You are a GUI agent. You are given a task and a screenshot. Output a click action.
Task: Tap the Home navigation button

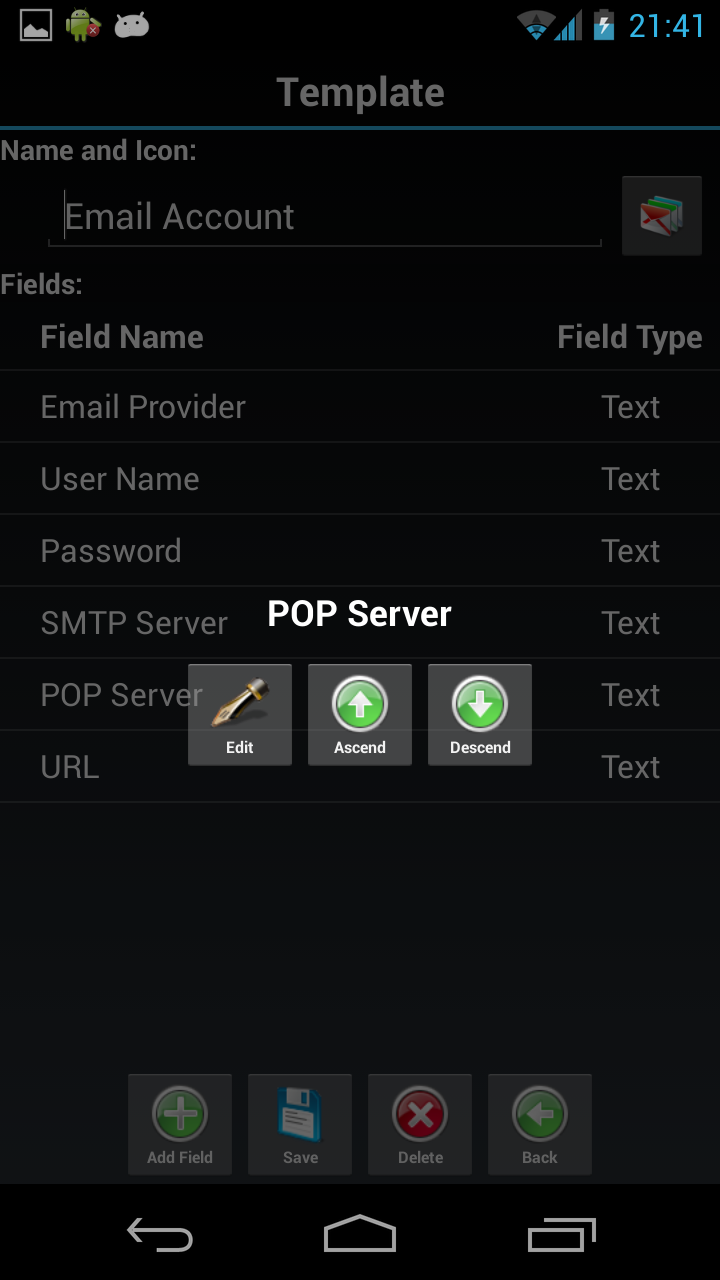tap(360, 1235)
